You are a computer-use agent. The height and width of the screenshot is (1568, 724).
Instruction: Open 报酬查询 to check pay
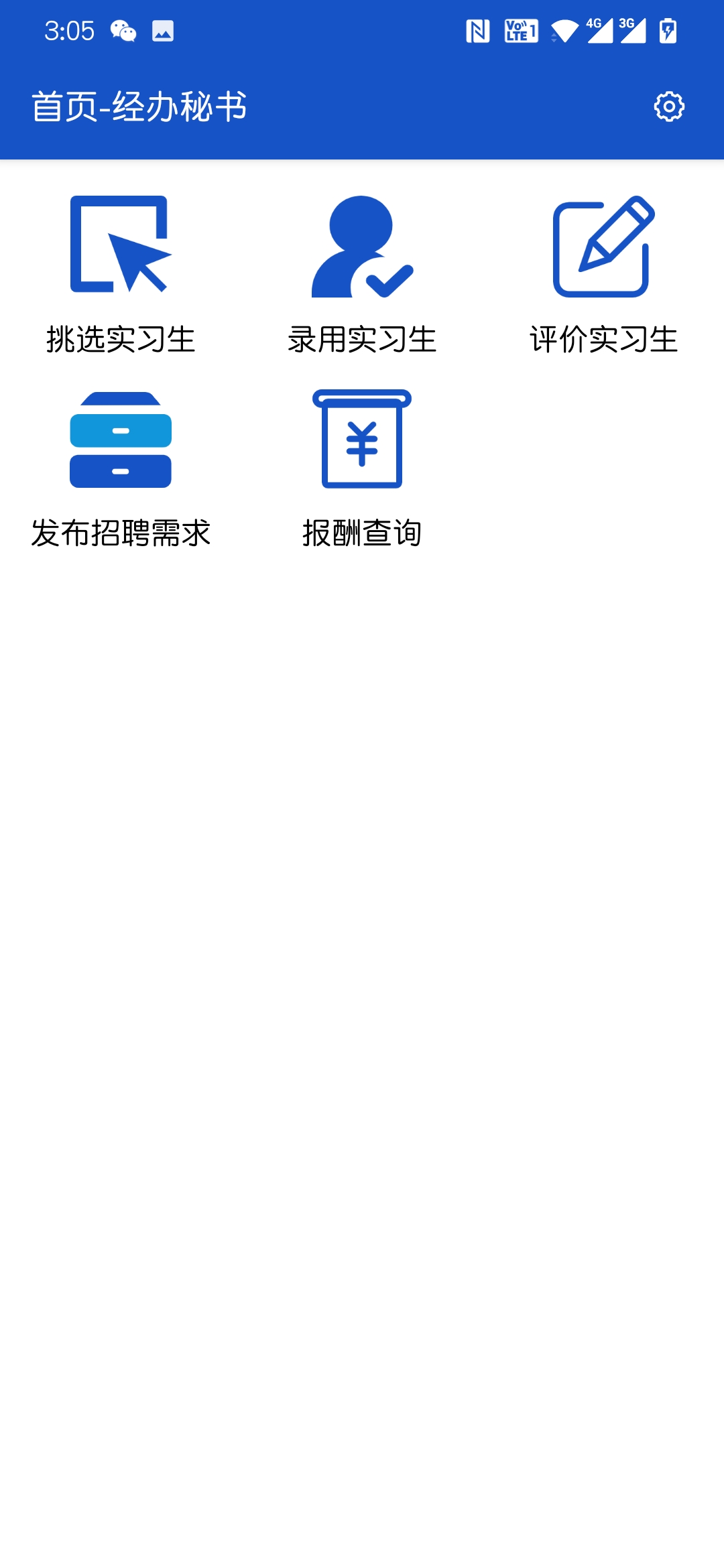(362, 468)
